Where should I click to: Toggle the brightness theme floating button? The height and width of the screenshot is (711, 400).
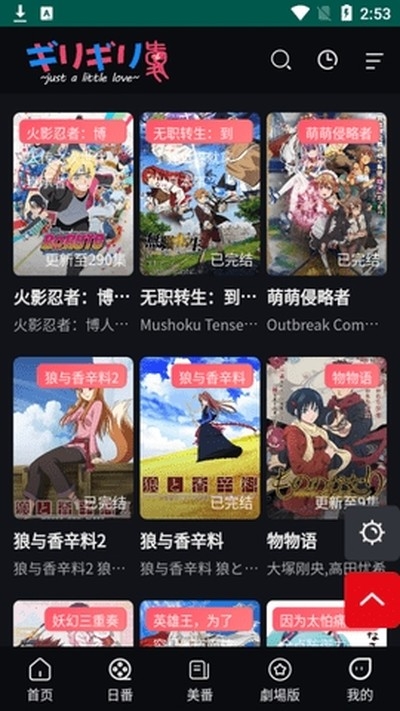coord(372,533)
